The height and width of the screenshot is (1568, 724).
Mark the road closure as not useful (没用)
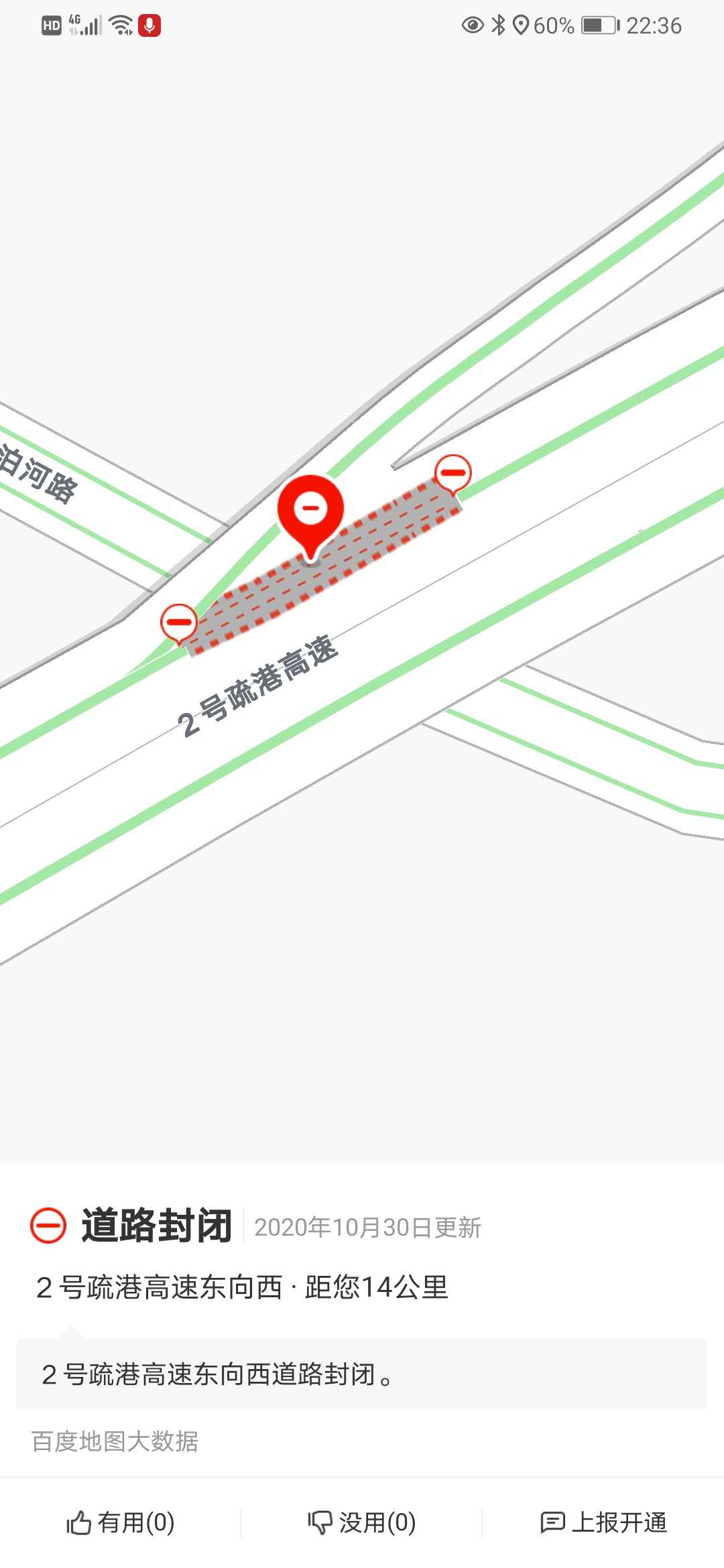pyautogui.click(x=362, y=1522)
